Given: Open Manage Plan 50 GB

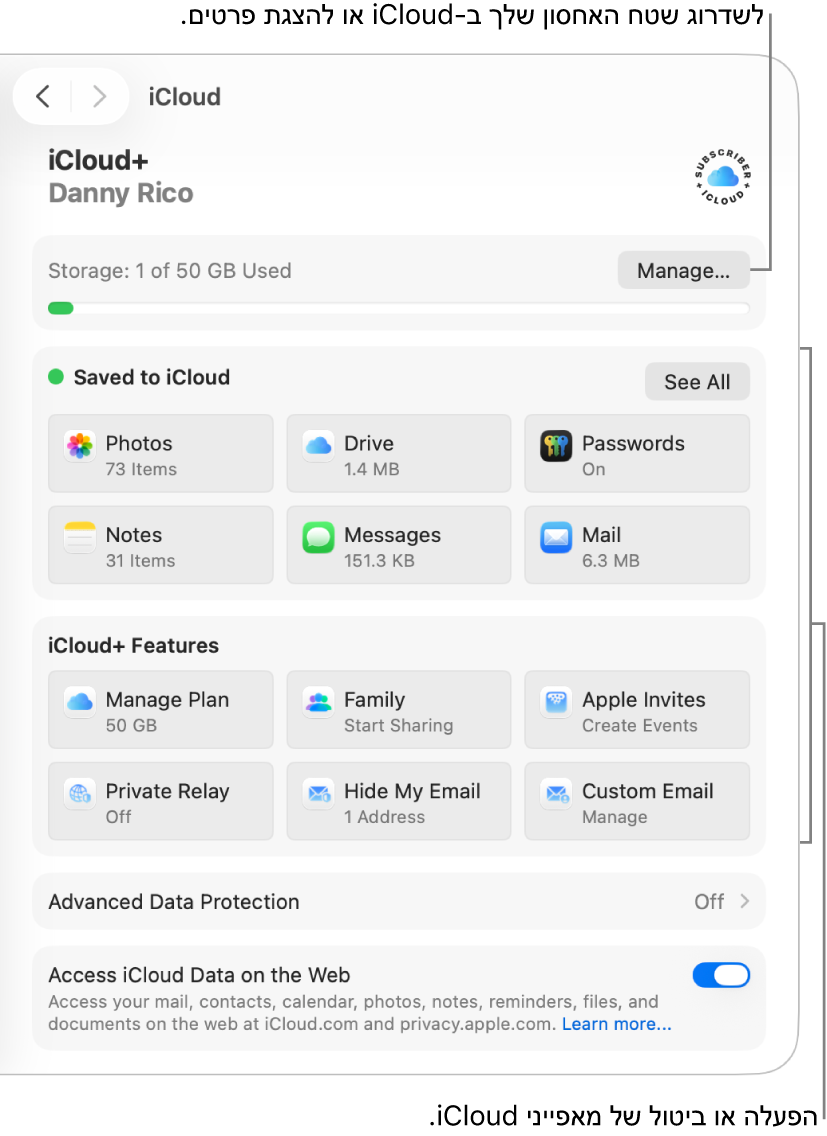Looking at the screenshot, I should 160,710.
